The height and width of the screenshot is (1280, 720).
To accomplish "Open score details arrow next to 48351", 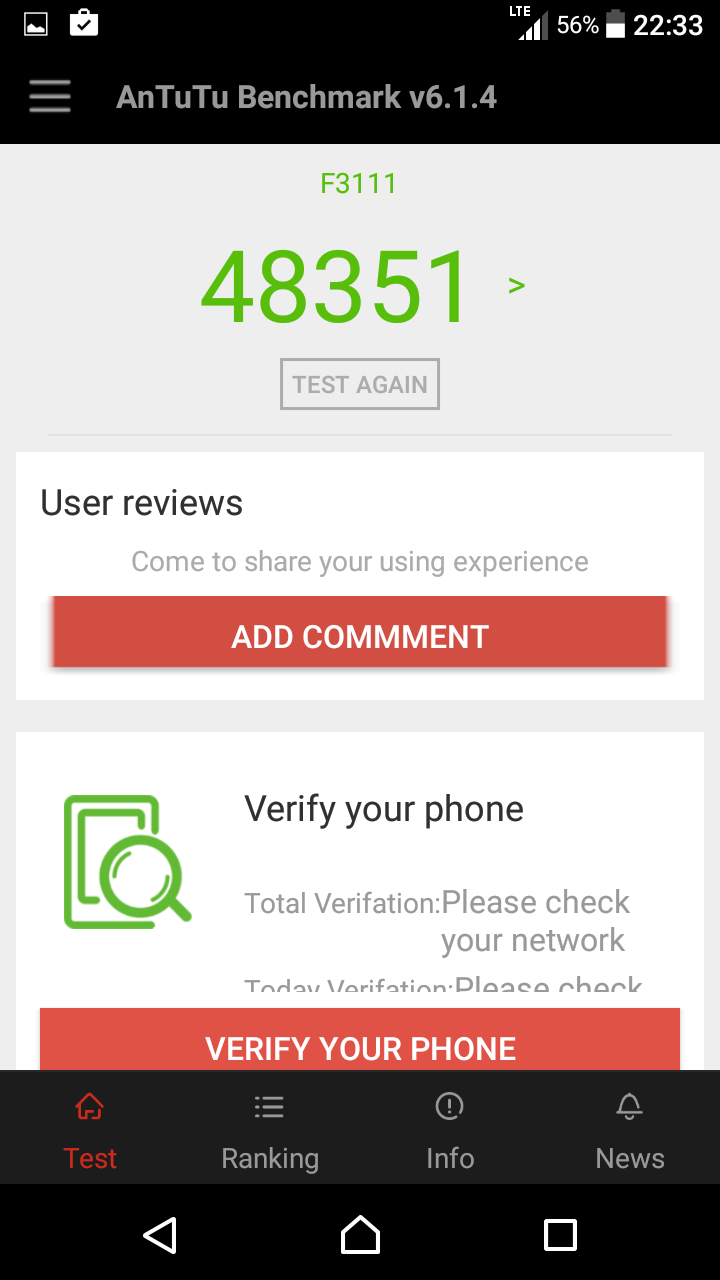I will pyautogui.click(x=516, y=286).
